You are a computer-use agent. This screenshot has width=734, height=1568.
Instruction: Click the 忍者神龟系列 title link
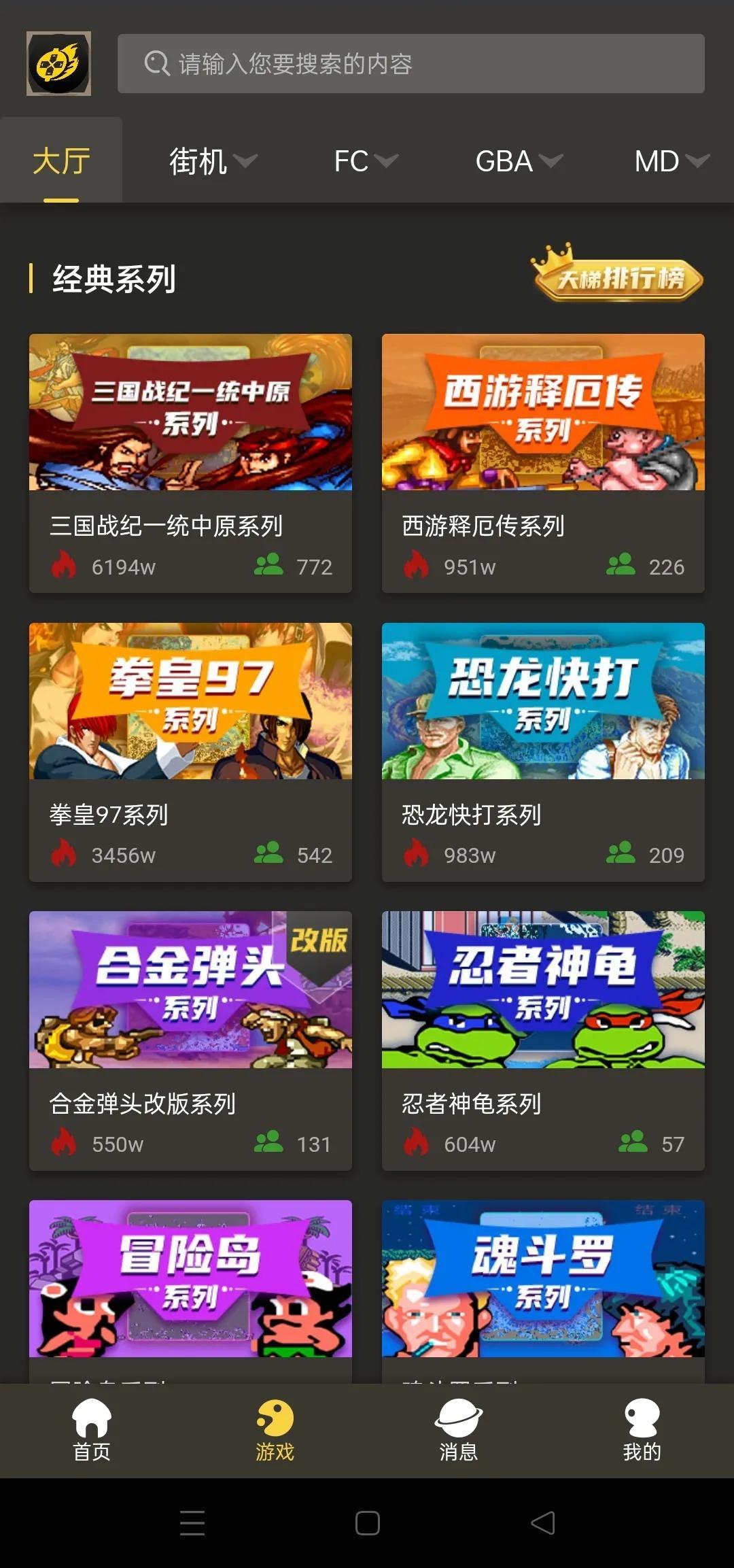[x=469, y=1104]
